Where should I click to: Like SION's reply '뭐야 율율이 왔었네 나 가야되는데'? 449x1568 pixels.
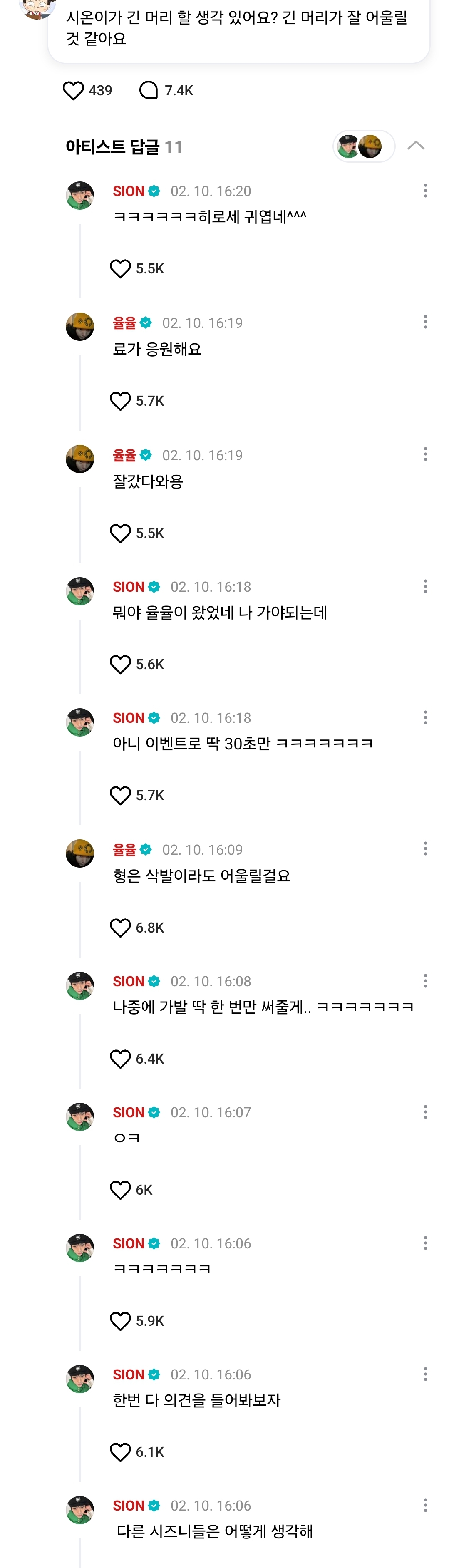coord(120,664)
